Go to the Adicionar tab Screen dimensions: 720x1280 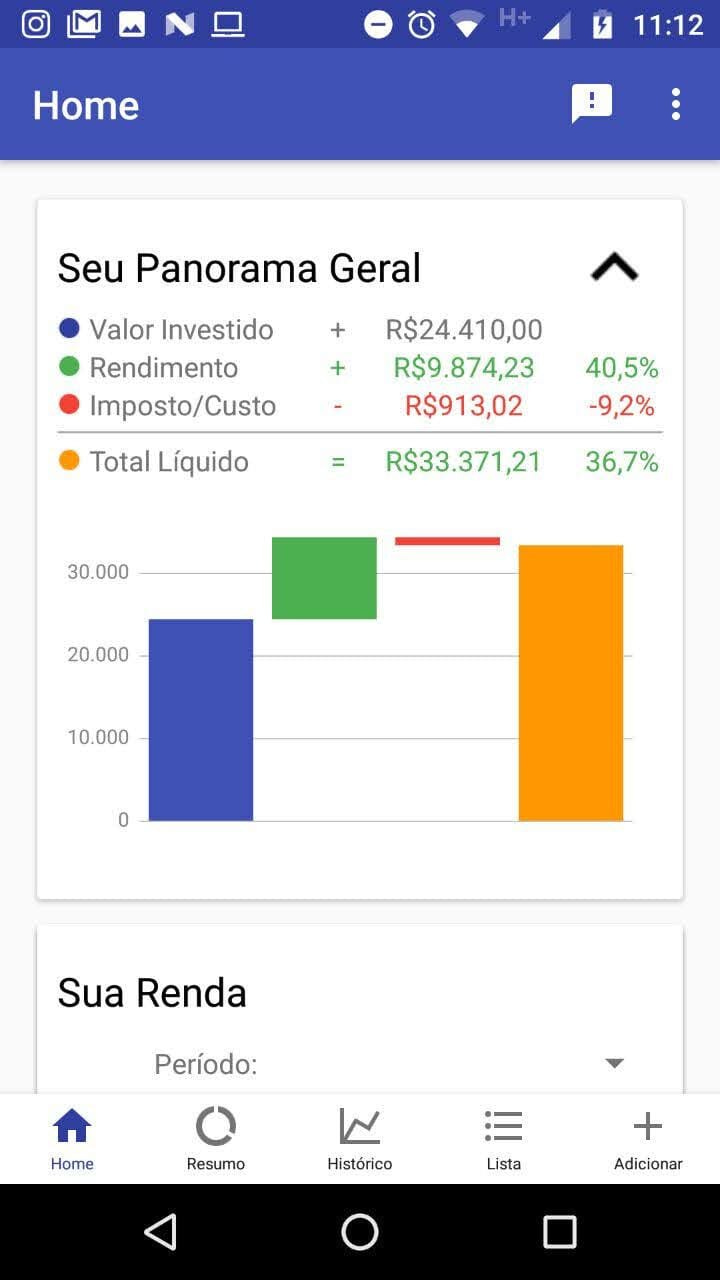pyautogui.click(x=648, y=1139)
